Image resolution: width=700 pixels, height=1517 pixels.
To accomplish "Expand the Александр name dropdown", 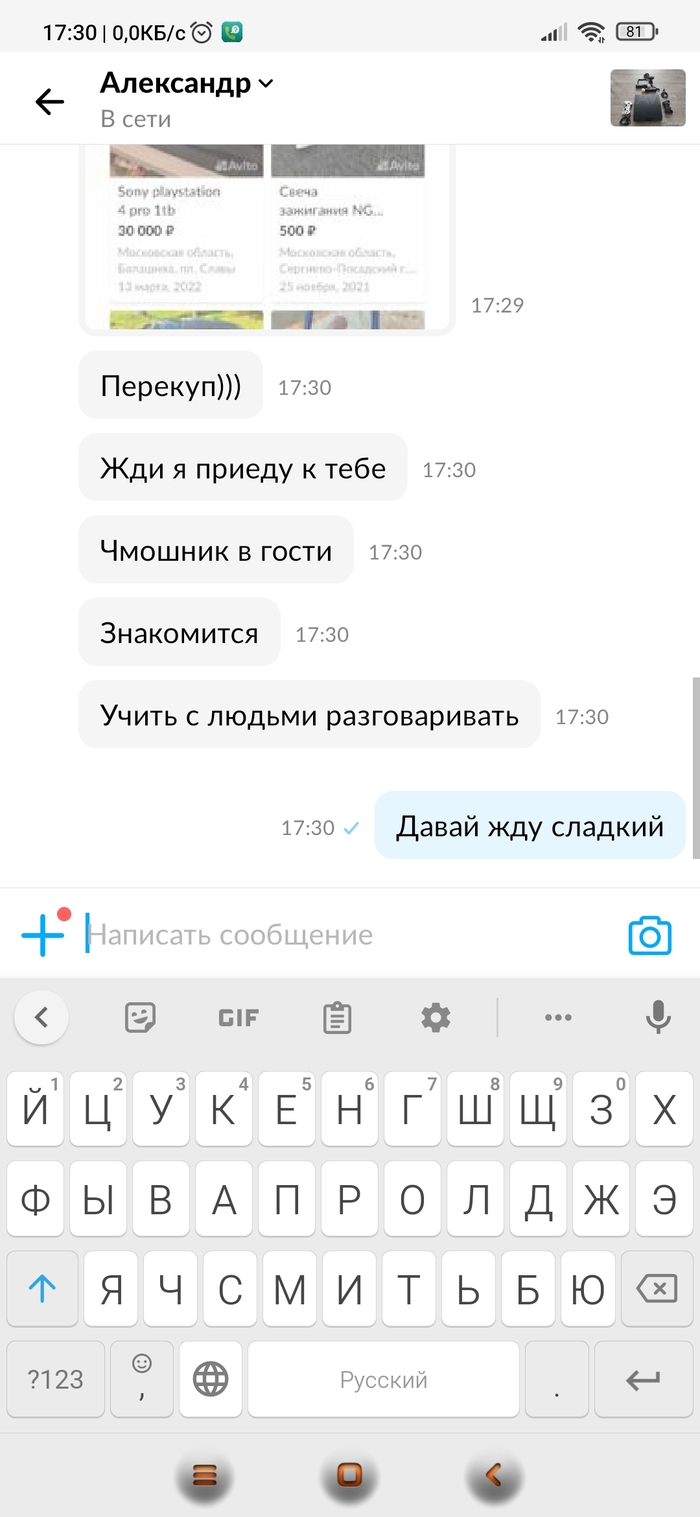I will [266, 84].
